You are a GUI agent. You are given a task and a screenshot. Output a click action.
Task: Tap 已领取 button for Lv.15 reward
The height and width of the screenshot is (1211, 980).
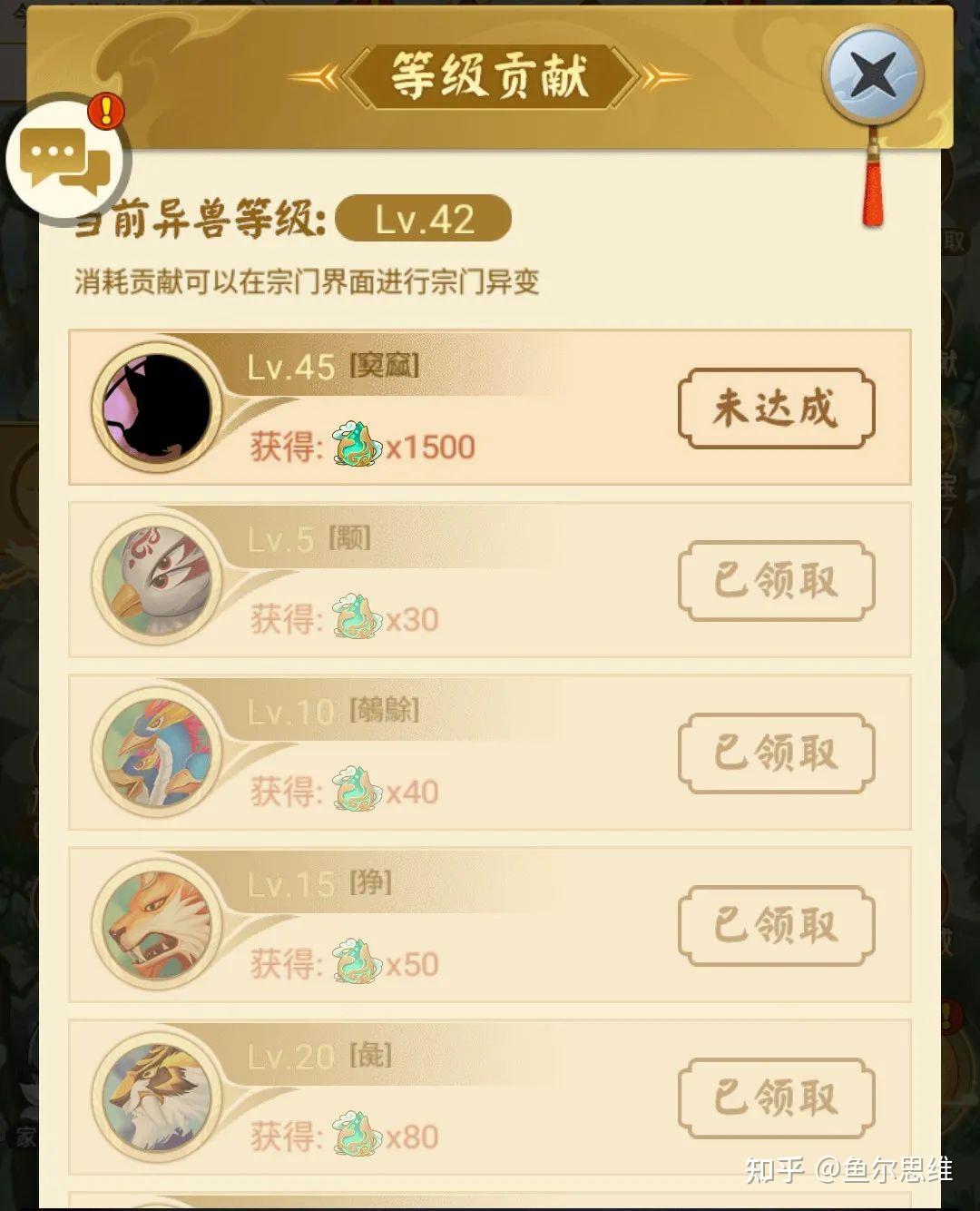click(x=776, y=926)
